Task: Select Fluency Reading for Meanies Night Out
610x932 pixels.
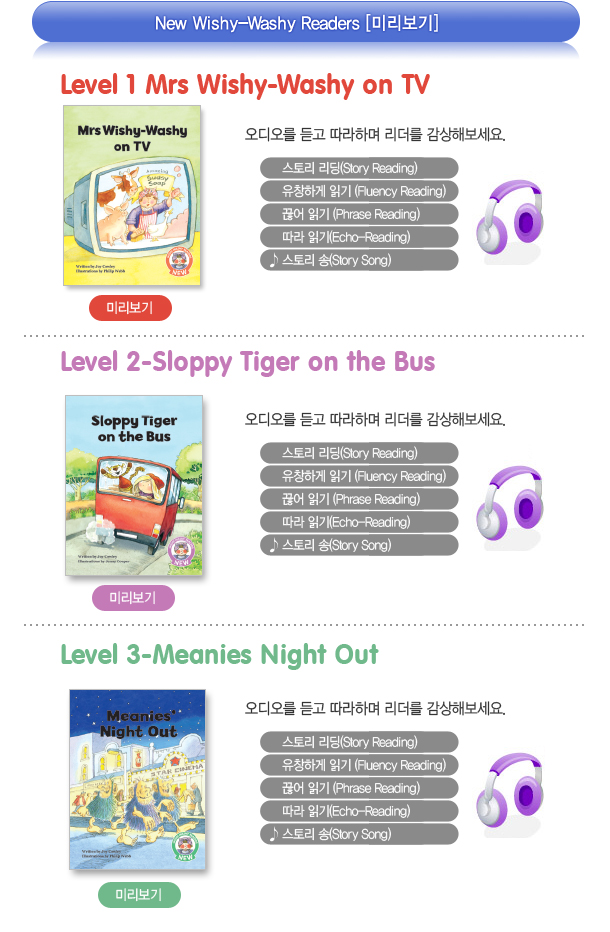Action: click(358, 765)
